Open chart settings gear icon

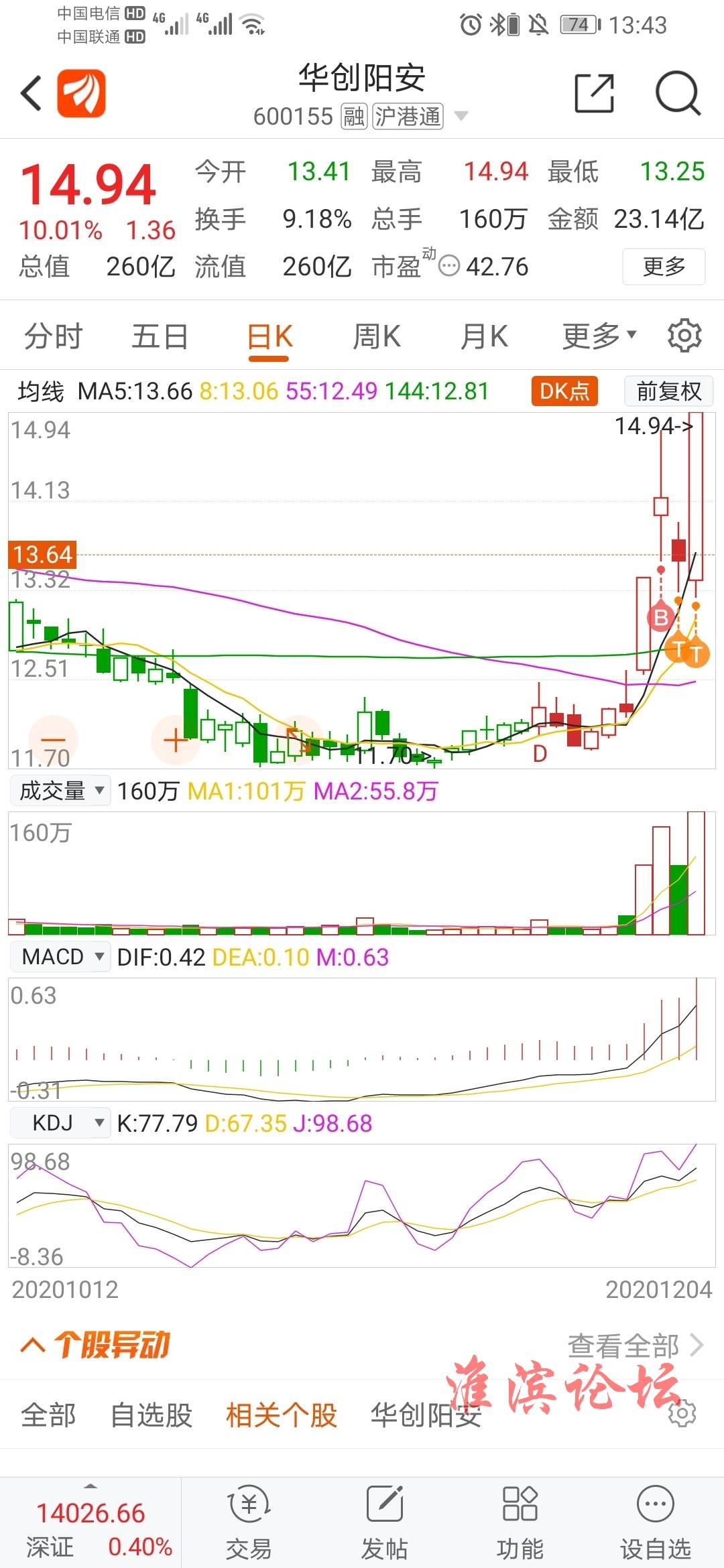coord(684,336)
